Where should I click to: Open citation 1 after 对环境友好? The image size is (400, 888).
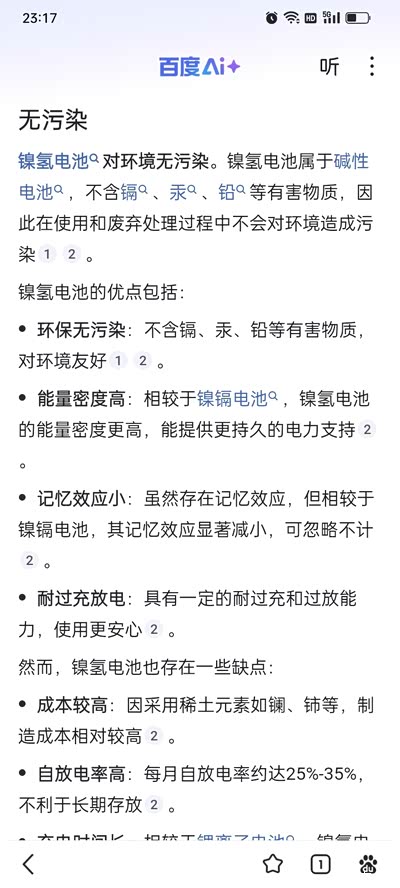point(118,360)
